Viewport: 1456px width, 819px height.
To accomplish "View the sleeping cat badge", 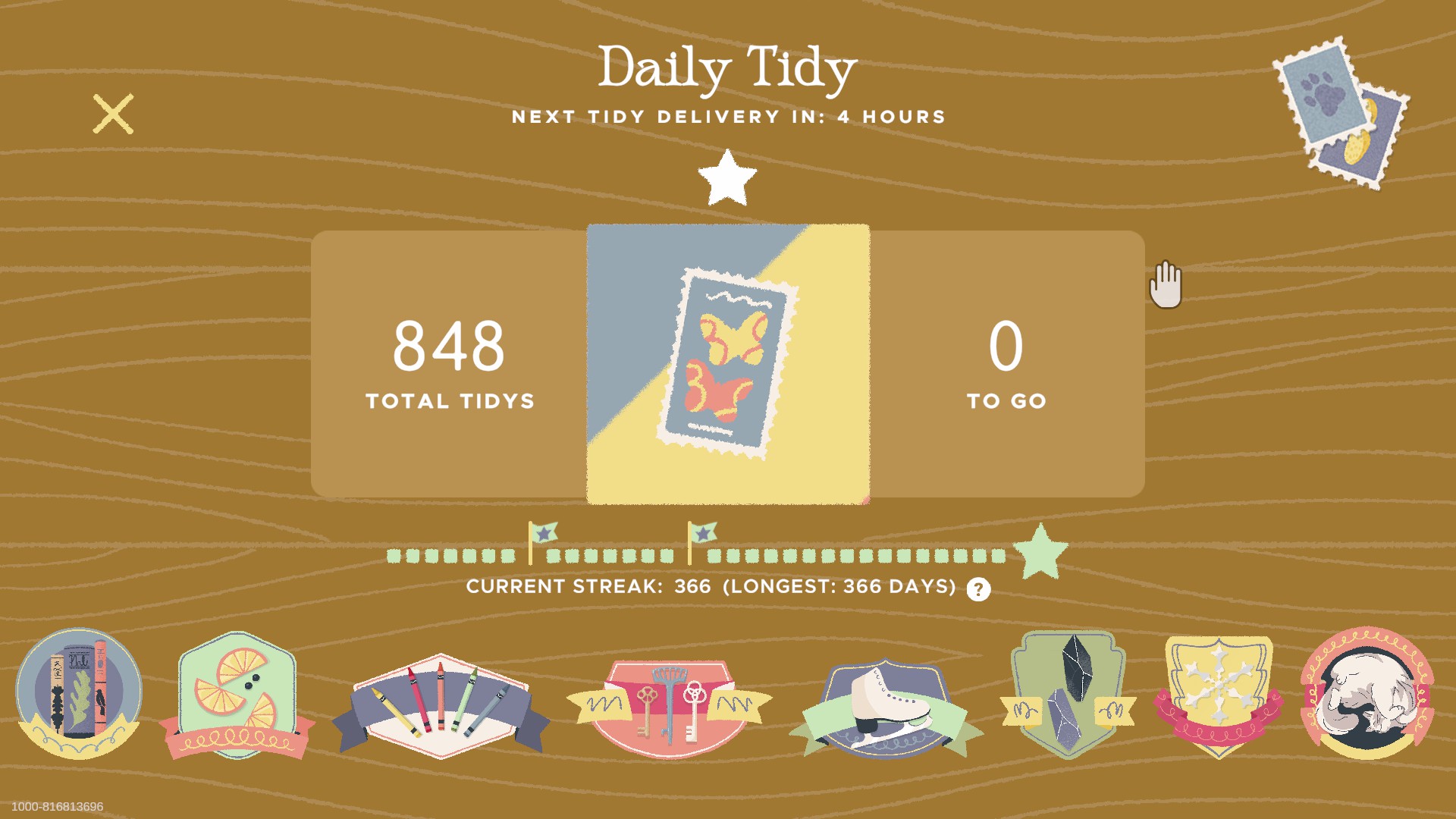I will tap(1367, 693).
